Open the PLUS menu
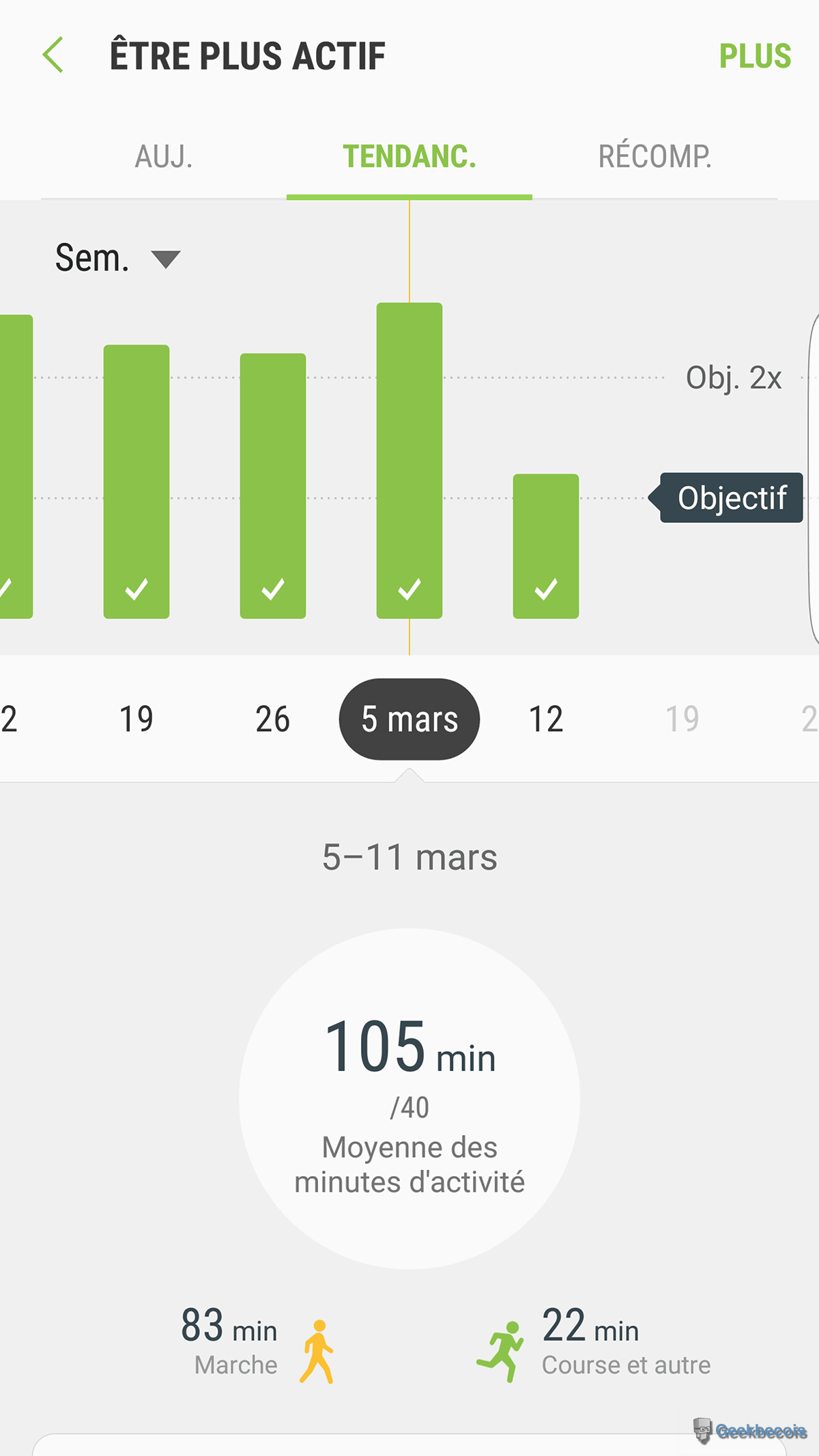 click(754, 56)
